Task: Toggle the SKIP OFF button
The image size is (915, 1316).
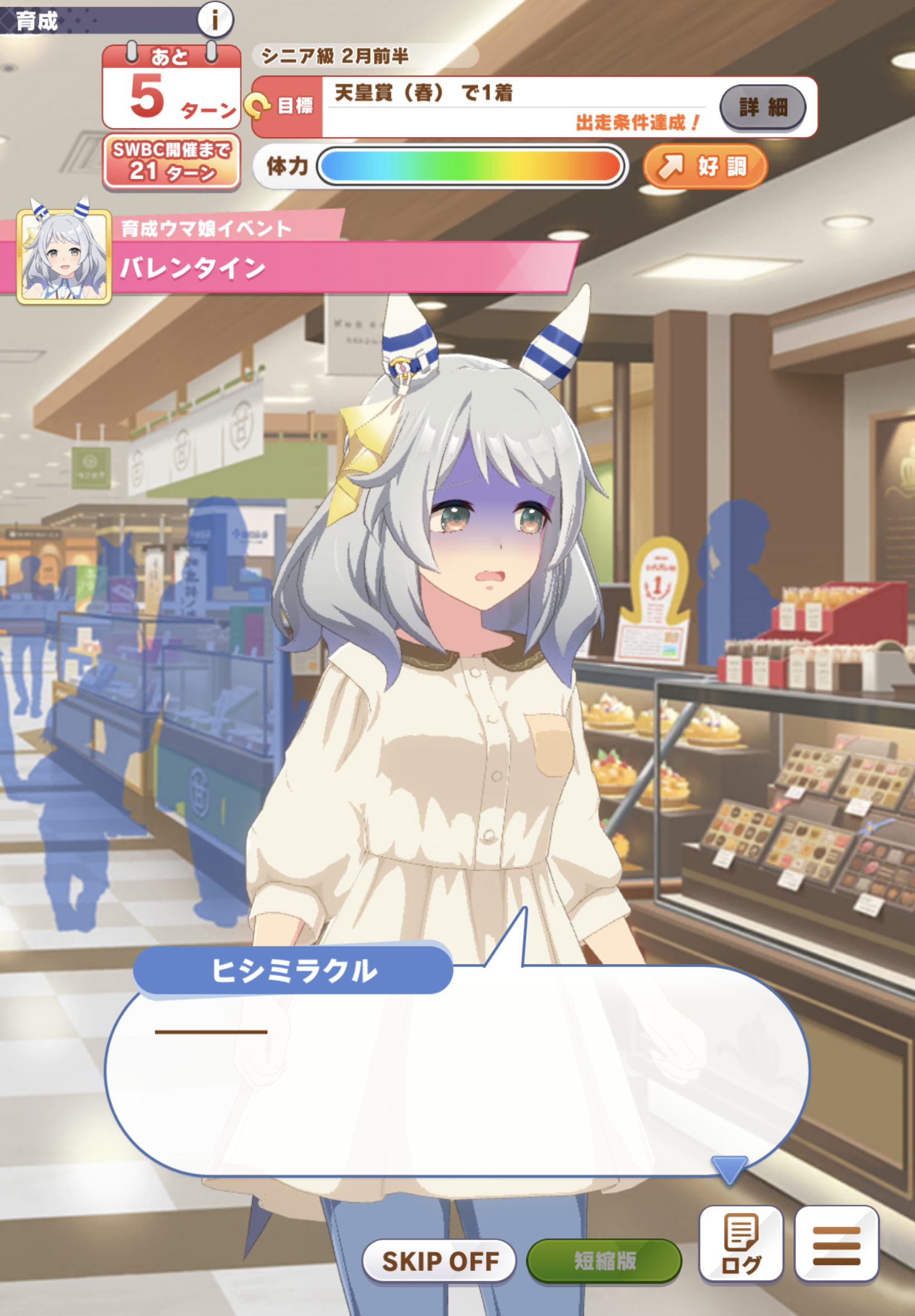Action: pos(439,1260)
